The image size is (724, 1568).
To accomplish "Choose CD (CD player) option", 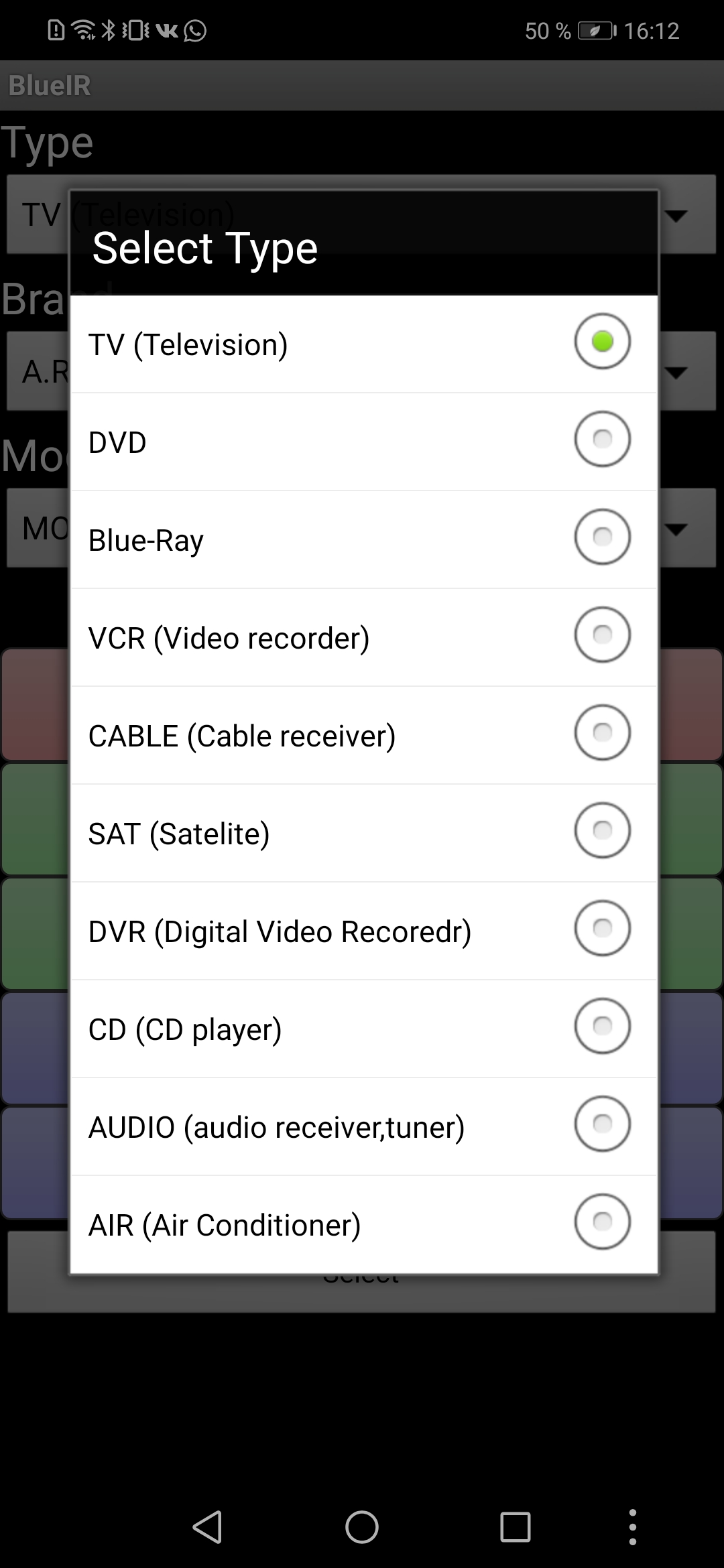I will [x=364, y=1029].
